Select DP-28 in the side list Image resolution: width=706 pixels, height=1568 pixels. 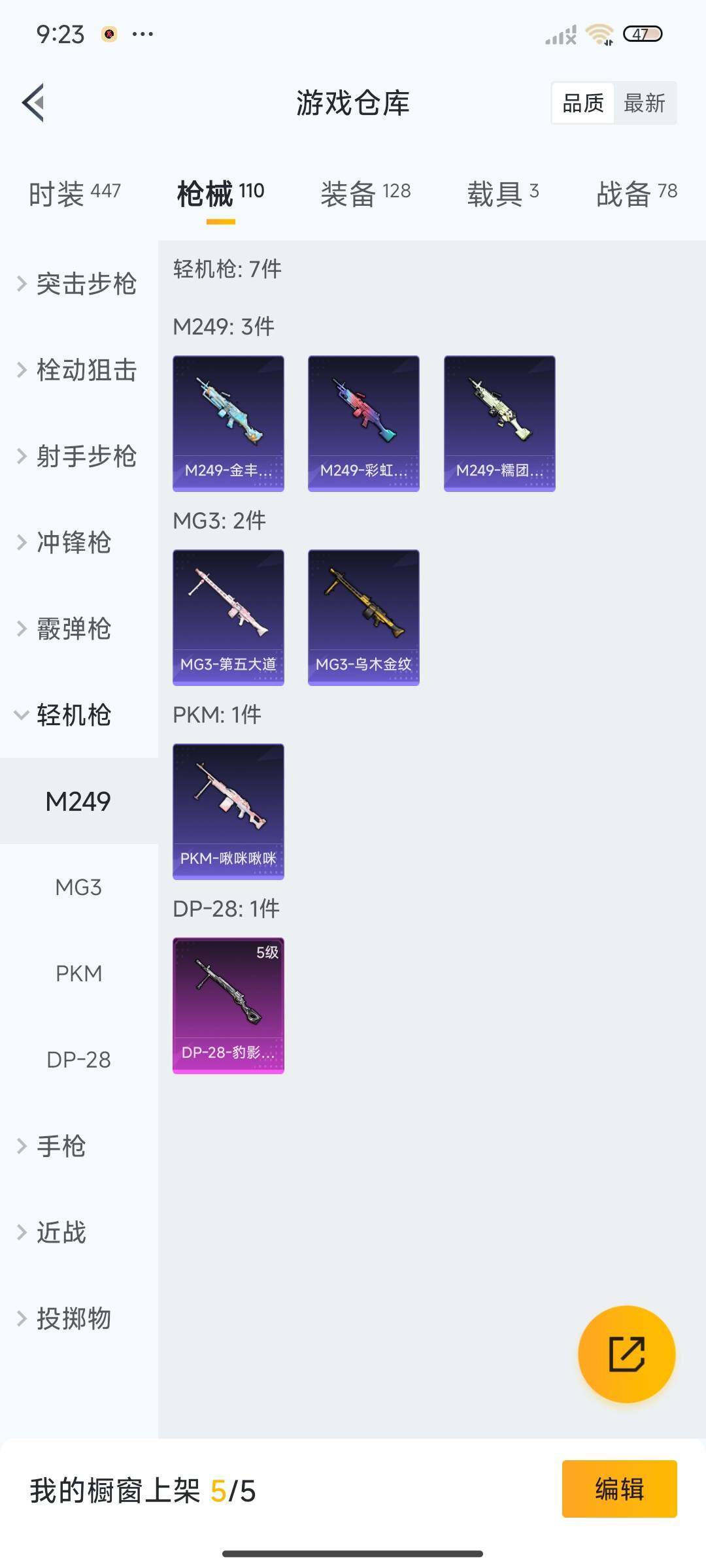(x=78, y=1060)
